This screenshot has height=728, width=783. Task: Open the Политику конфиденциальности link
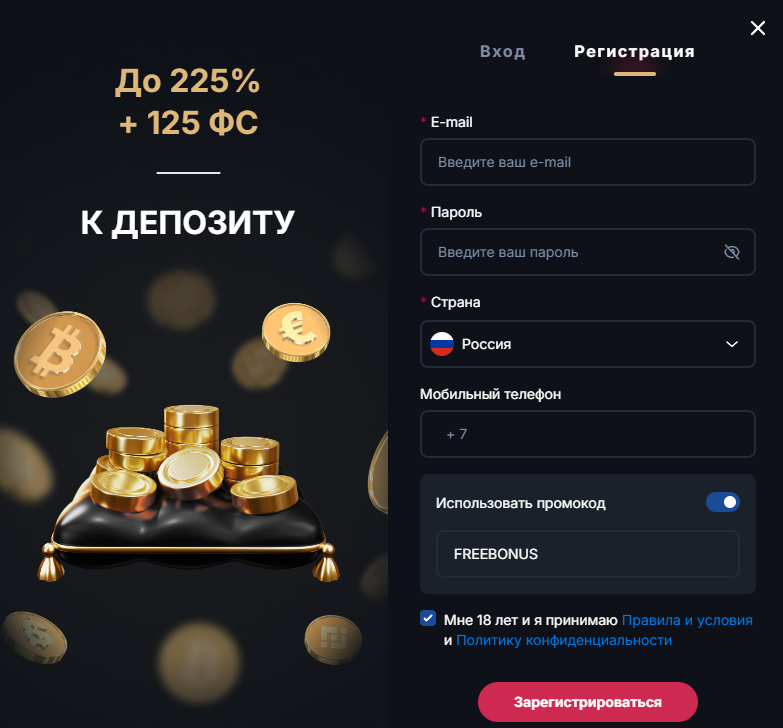(564, 640)
